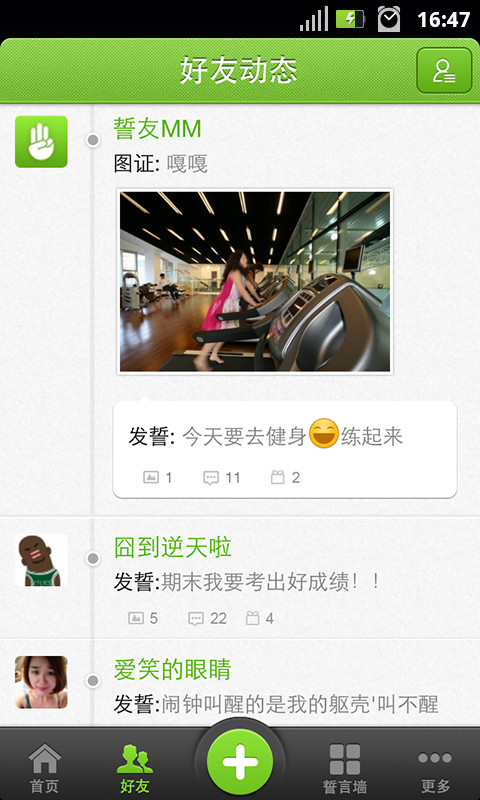Tap gift icon on 期末我要考出好成绩 post
This screenshot has width=480, height=800.
[x=260, y=618]
